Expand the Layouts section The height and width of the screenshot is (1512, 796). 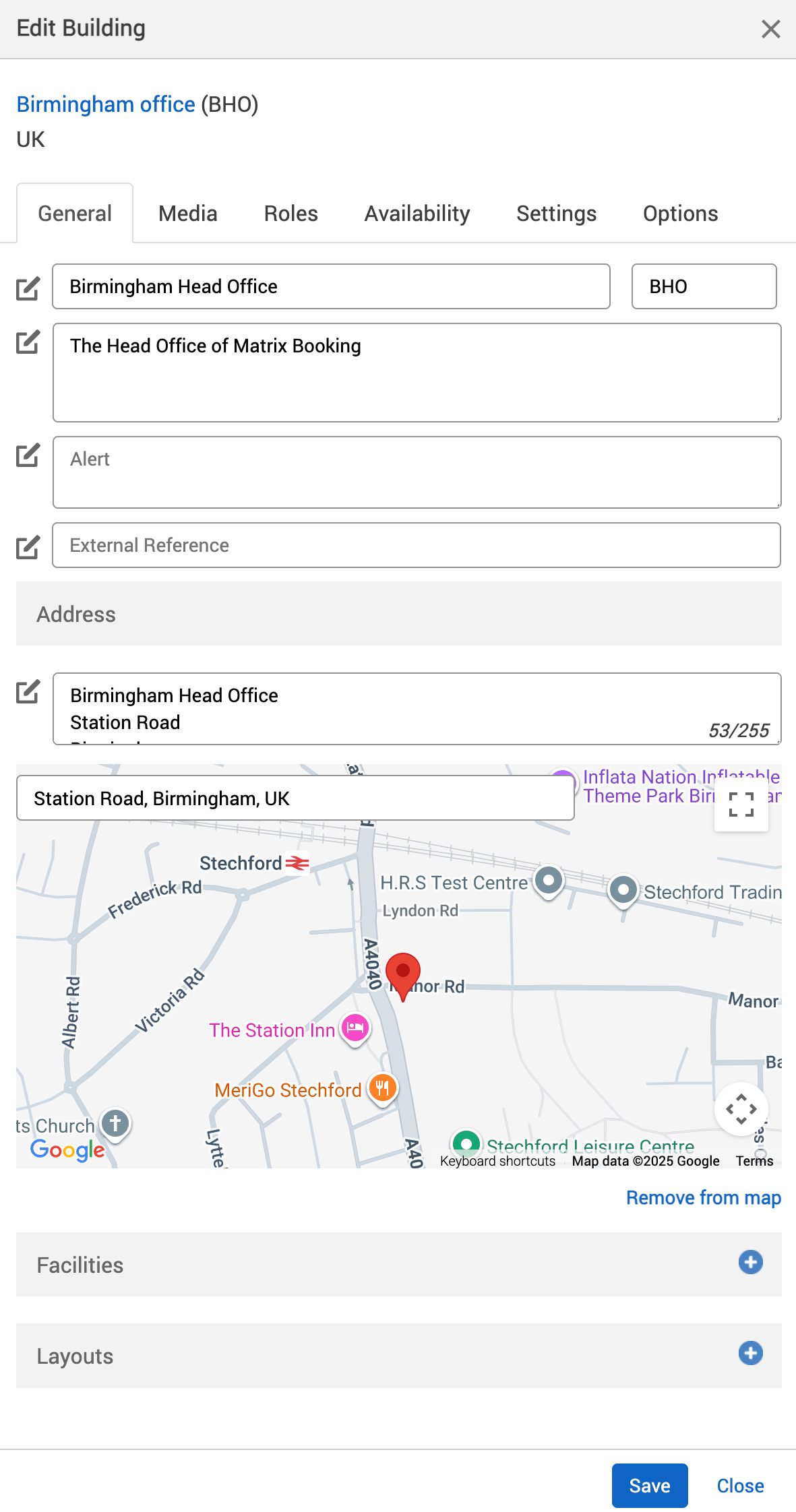pyautogui.click(x=75, y=1356)
